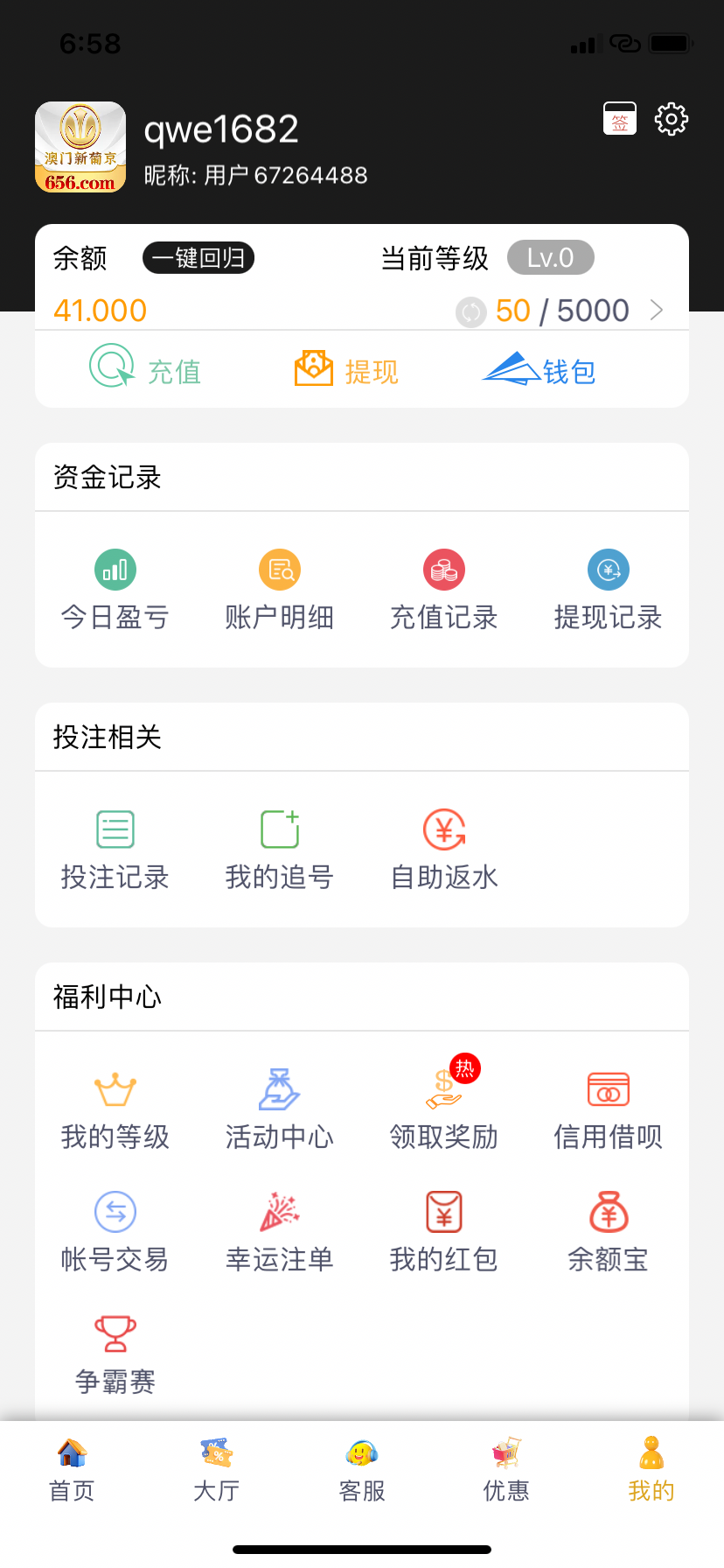Go to the 优惠 promotions tab
Screen dimensions: 724x1568
pyautogui.click(x=506, y=1468)
